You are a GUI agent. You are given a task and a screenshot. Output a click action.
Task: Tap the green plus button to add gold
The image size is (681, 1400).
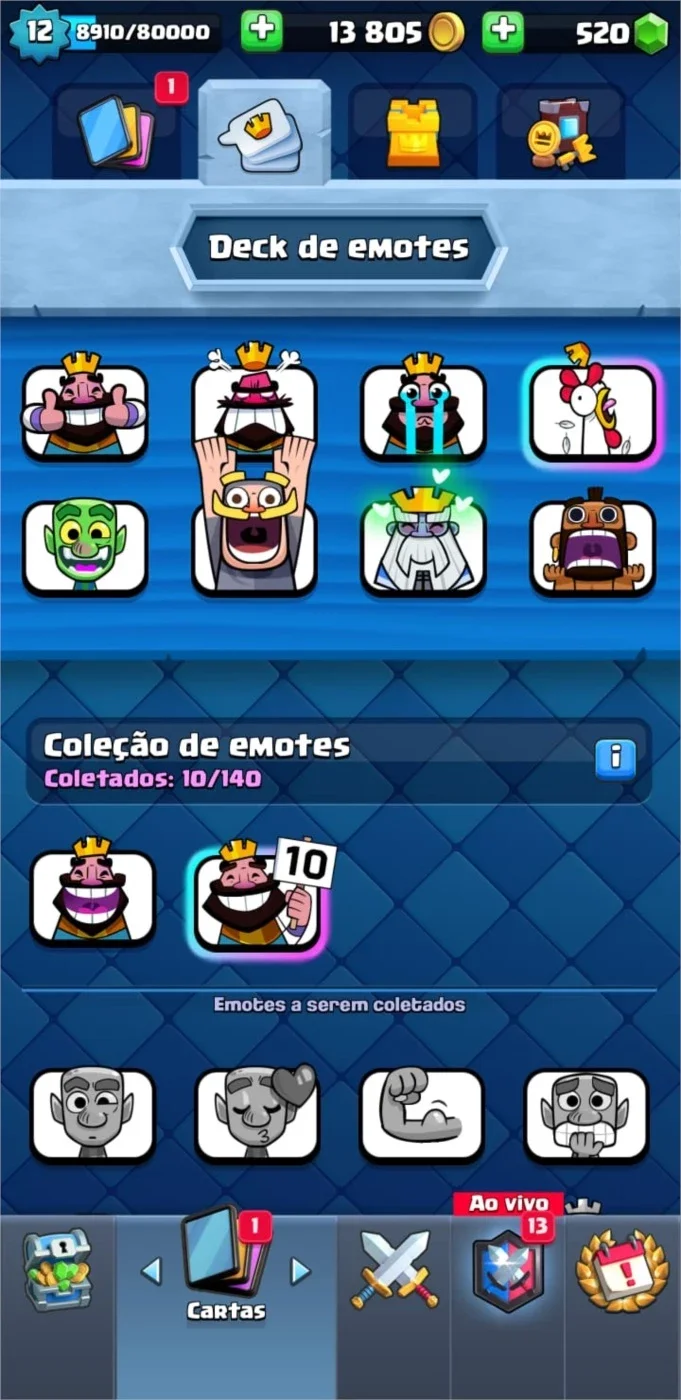[x=262, y=31]
